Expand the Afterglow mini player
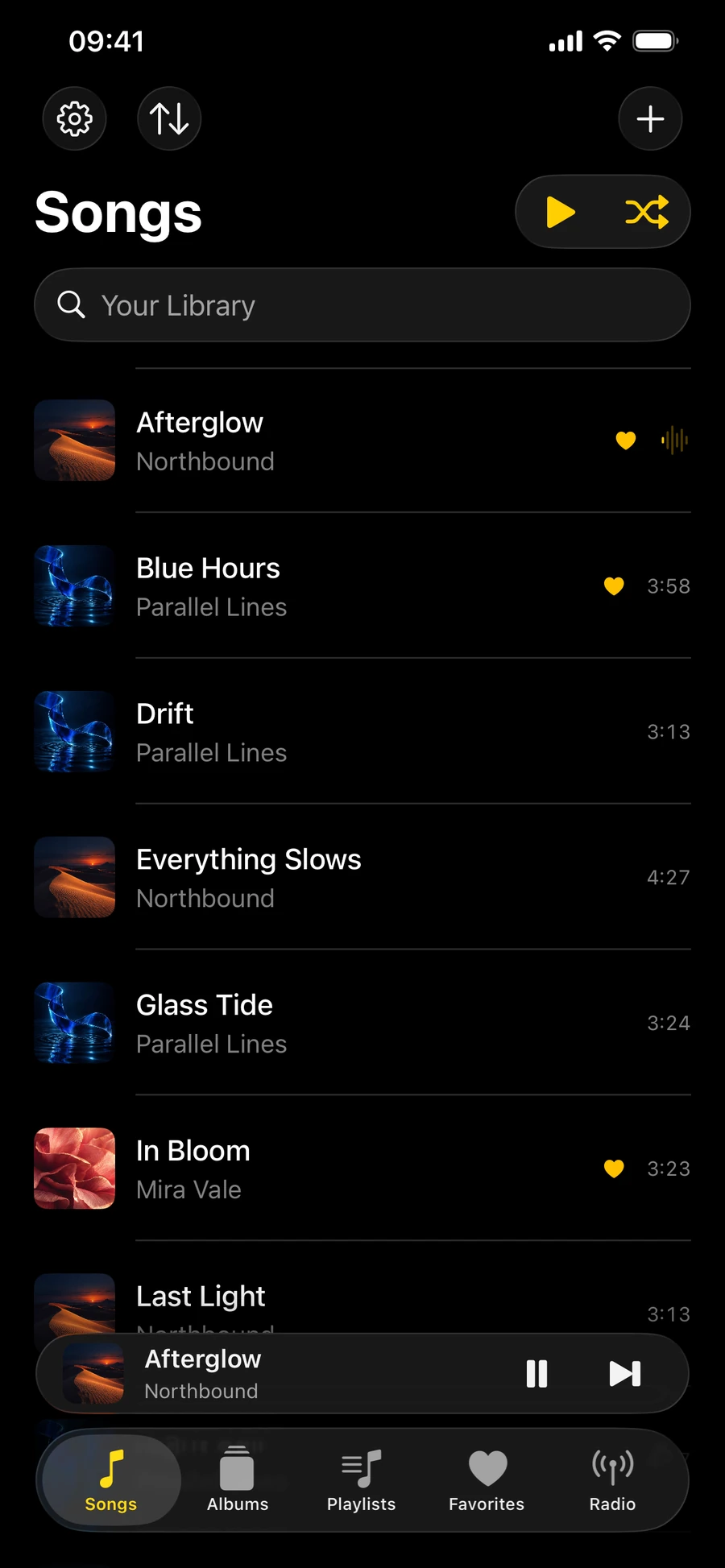The width and height of the screenshot is (725, 1568). 274,1374
